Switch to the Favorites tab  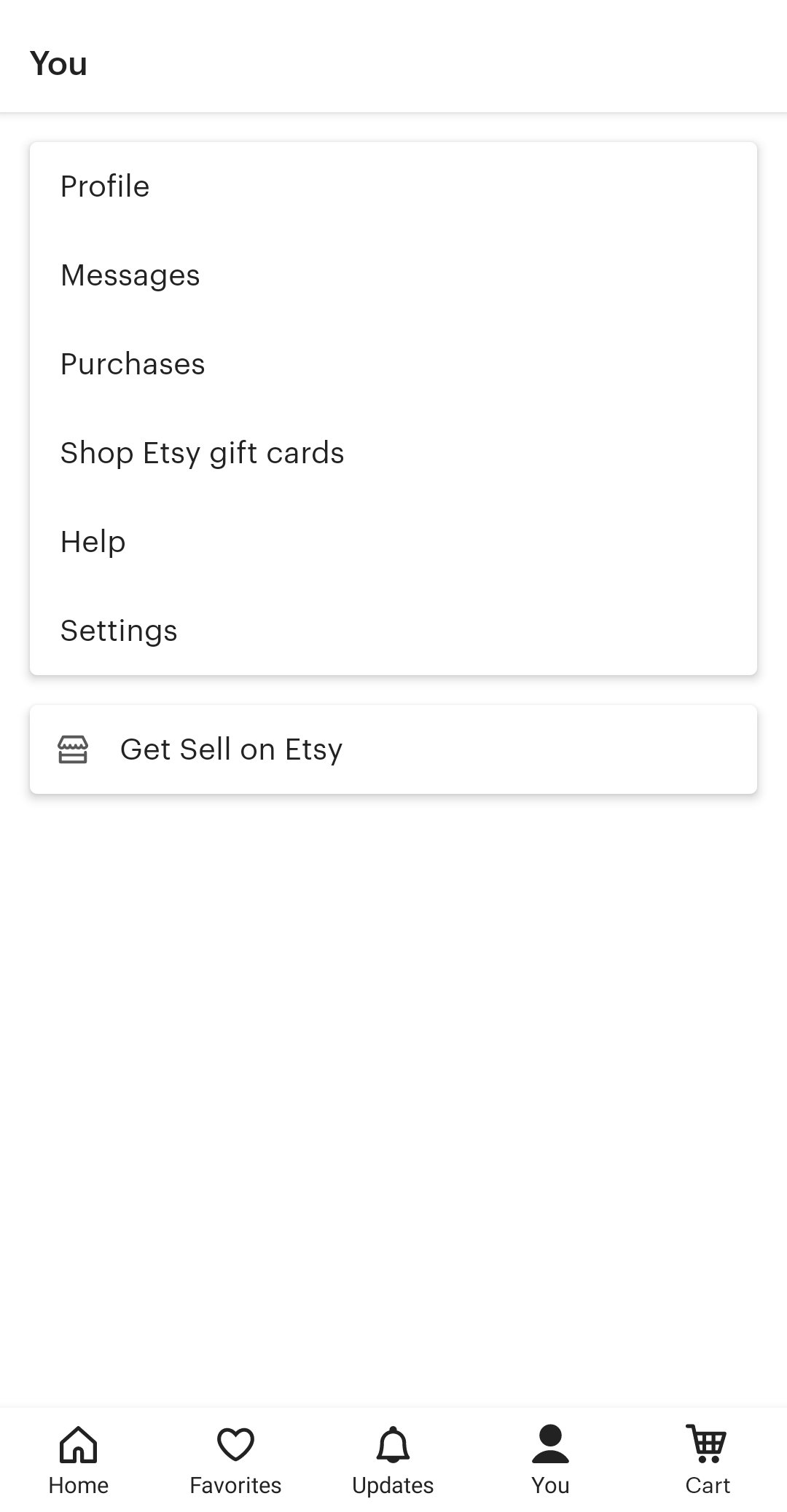coord(236,1460)
